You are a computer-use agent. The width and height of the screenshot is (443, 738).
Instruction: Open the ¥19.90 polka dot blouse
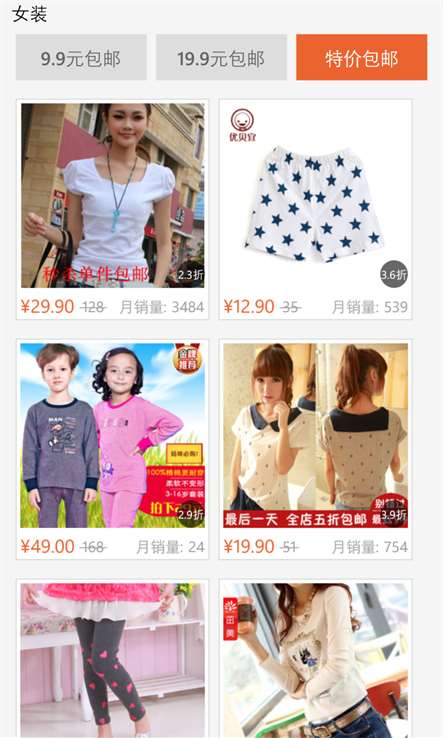tap(315, 449)
